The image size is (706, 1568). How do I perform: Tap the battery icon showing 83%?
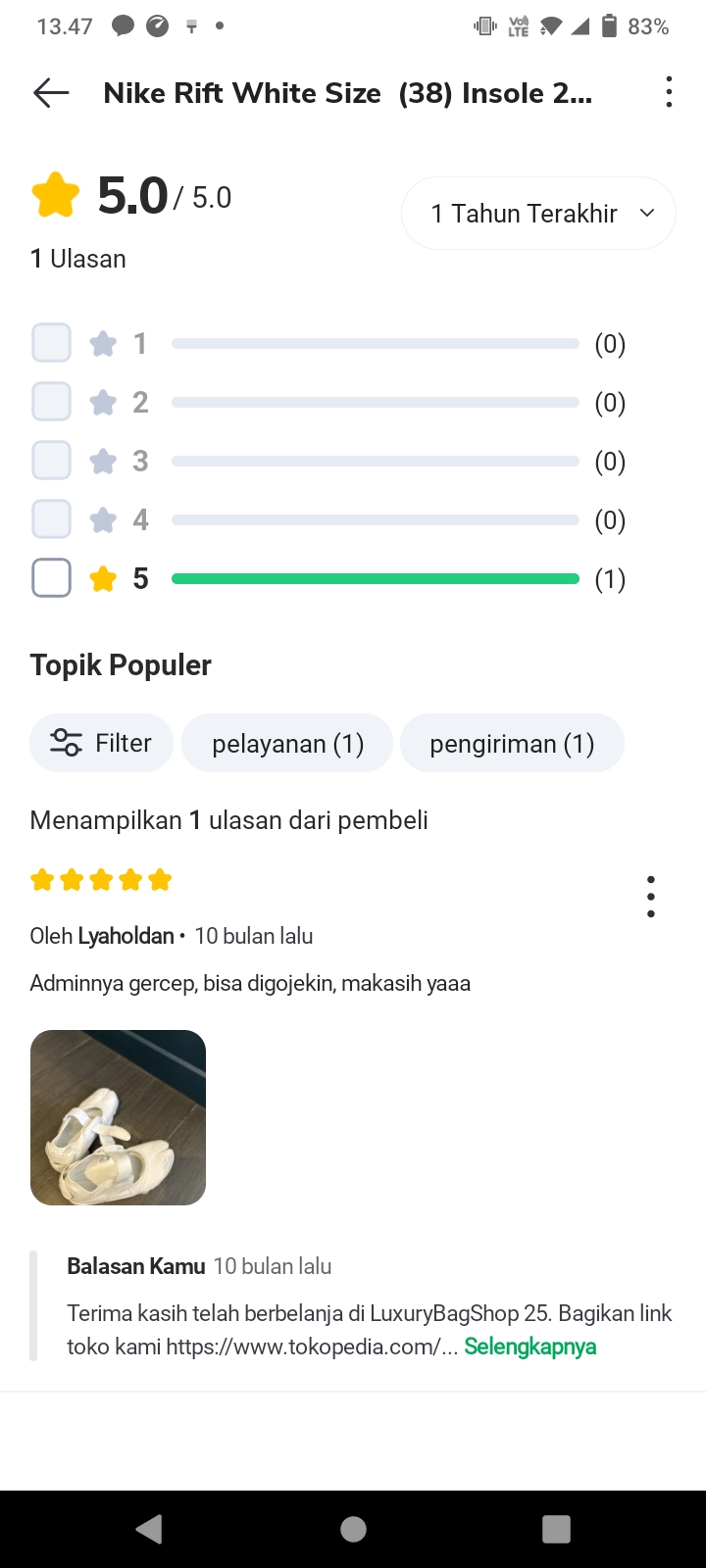coord(613,25)
